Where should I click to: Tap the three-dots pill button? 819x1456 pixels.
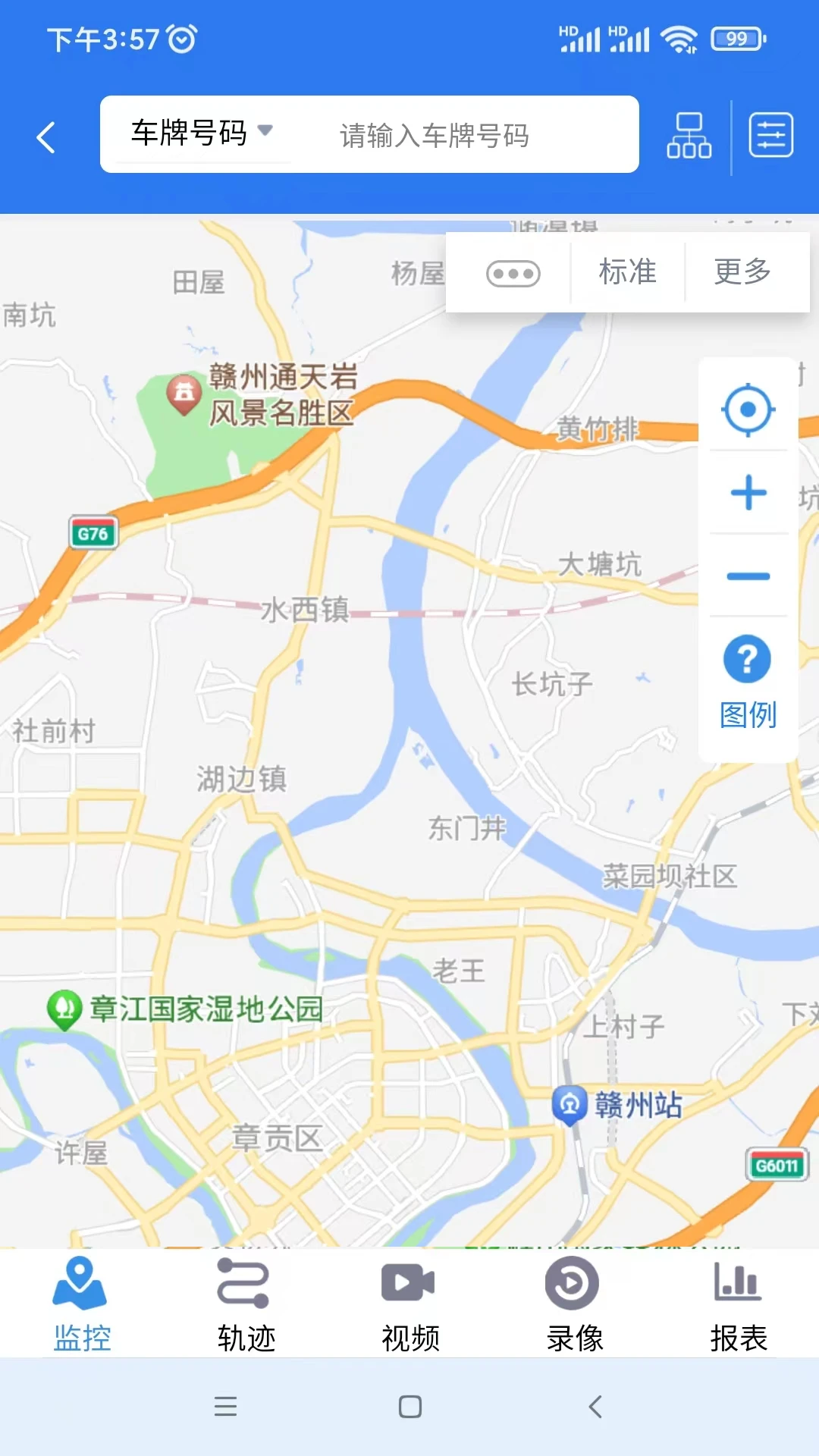click(513, 273)
